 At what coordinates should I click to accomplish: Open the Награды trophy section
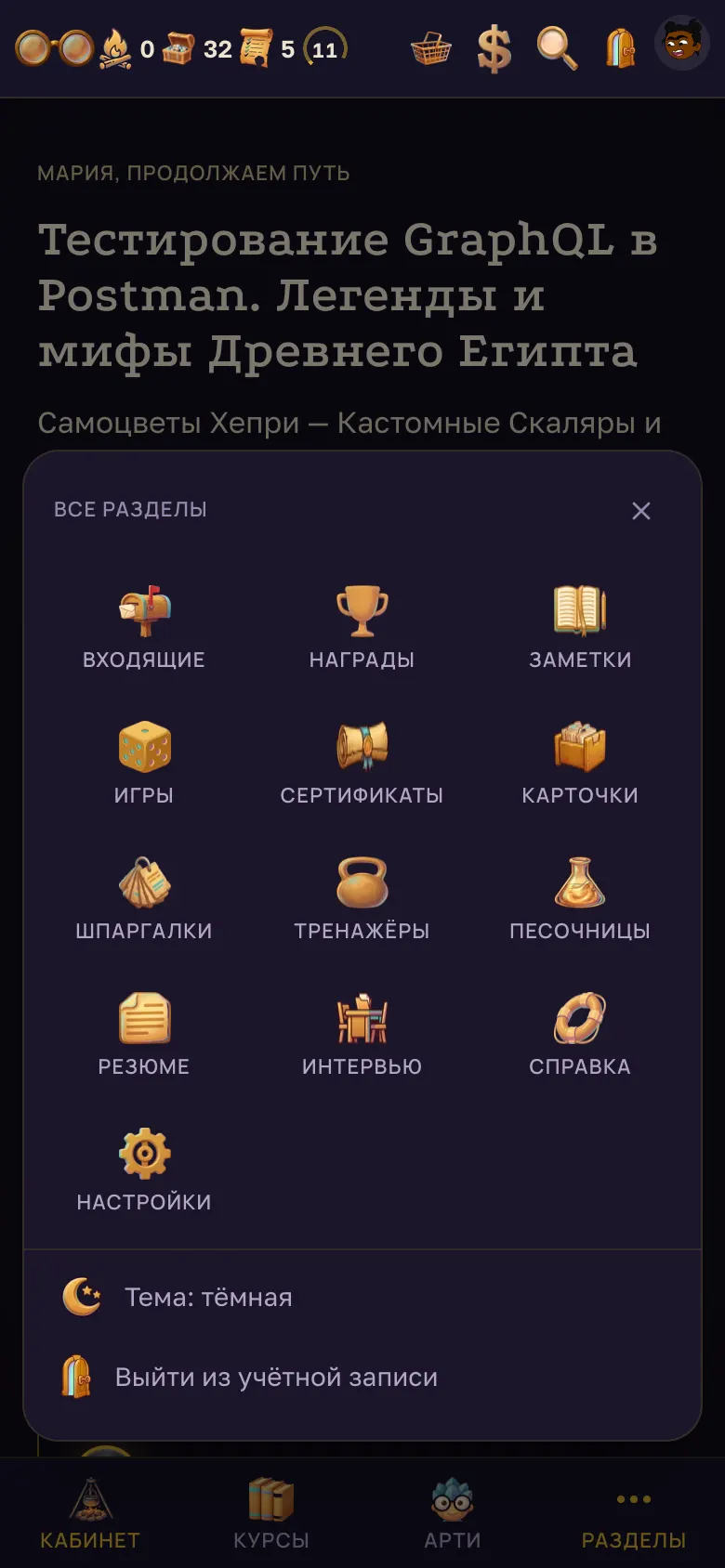point(362,628)
